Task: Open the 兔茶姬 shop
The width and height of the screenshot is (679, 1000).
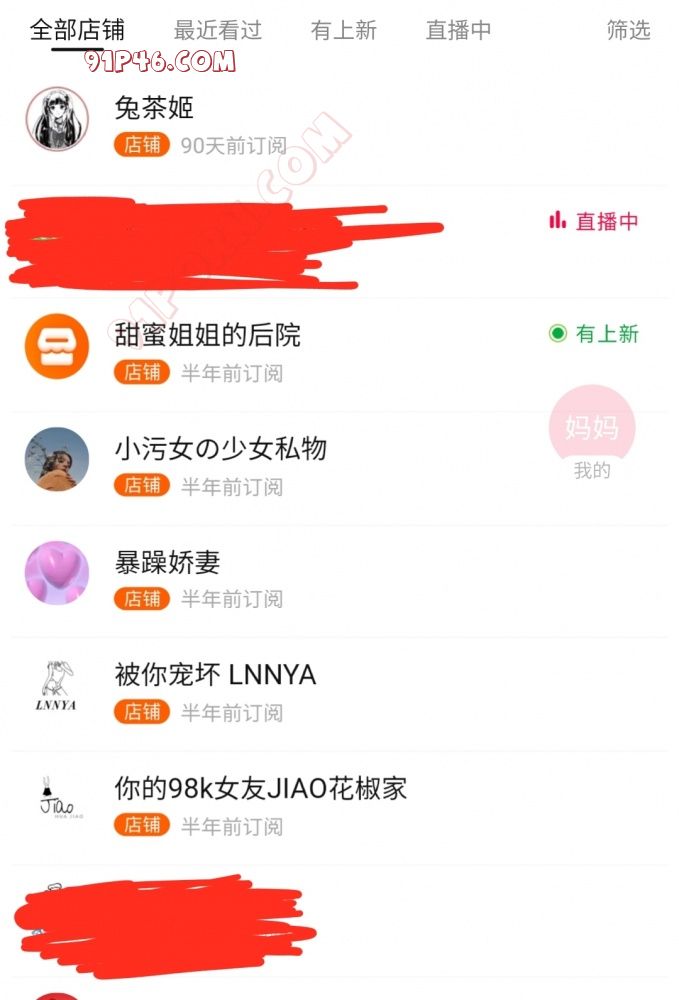Action: pos(154,108)
